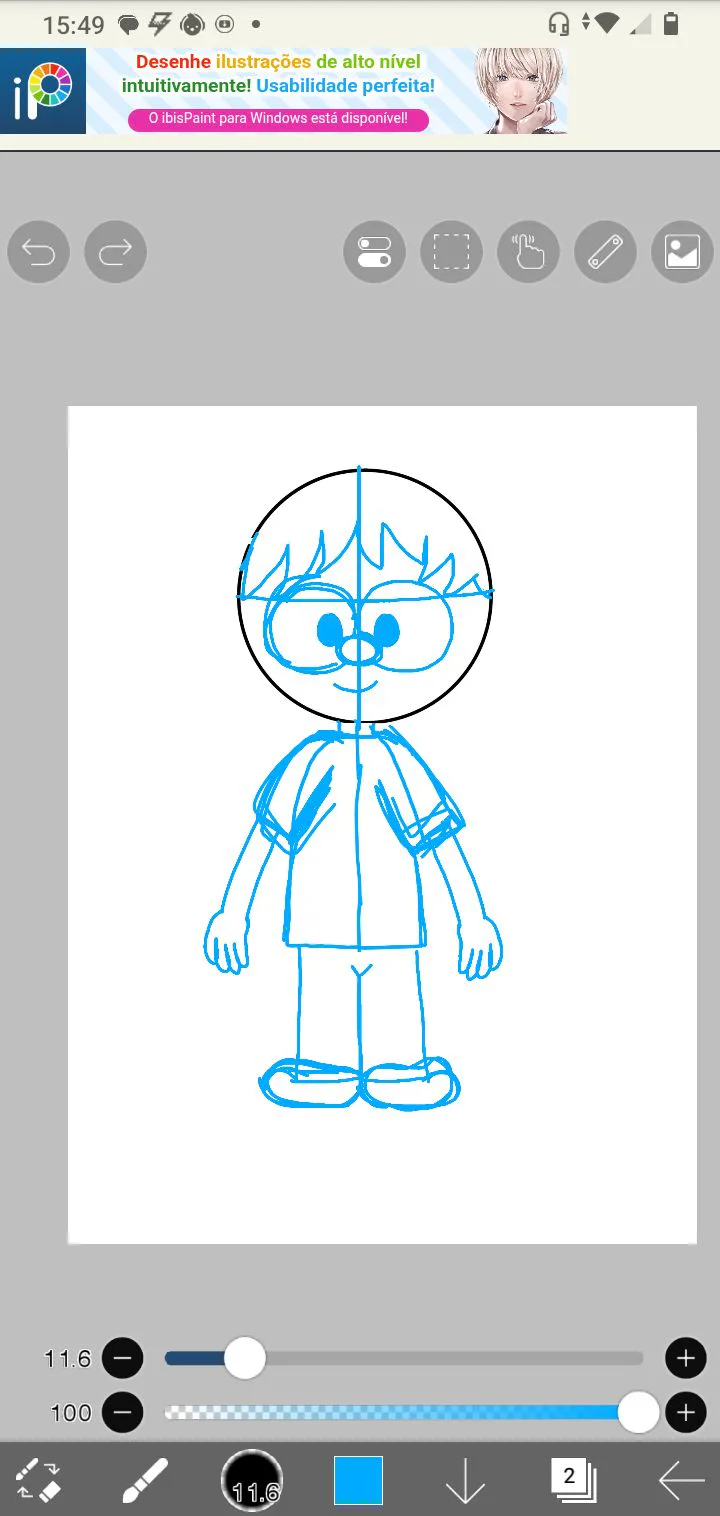Hide the toolbar with down arrow

tap(465, 1480)
